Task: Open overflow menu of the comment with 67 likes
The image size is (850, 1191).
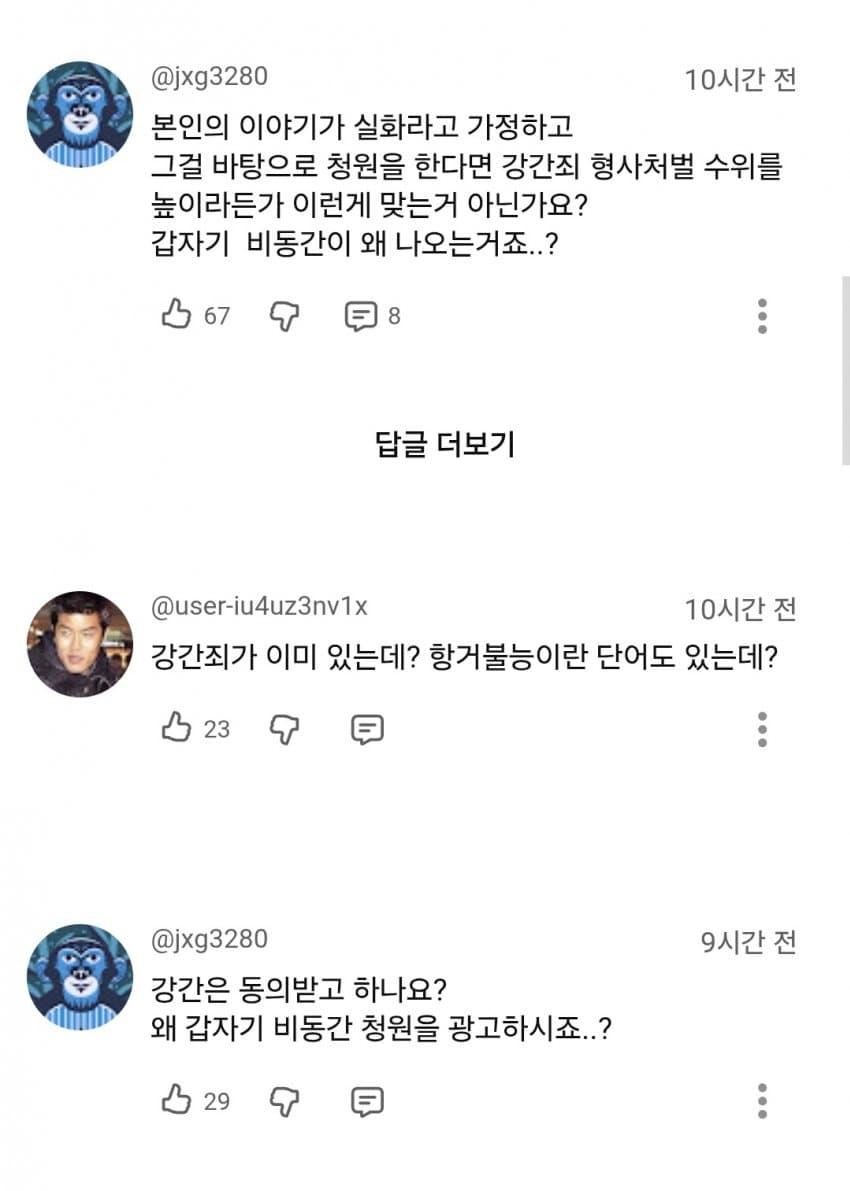Action: pos(762,316)
